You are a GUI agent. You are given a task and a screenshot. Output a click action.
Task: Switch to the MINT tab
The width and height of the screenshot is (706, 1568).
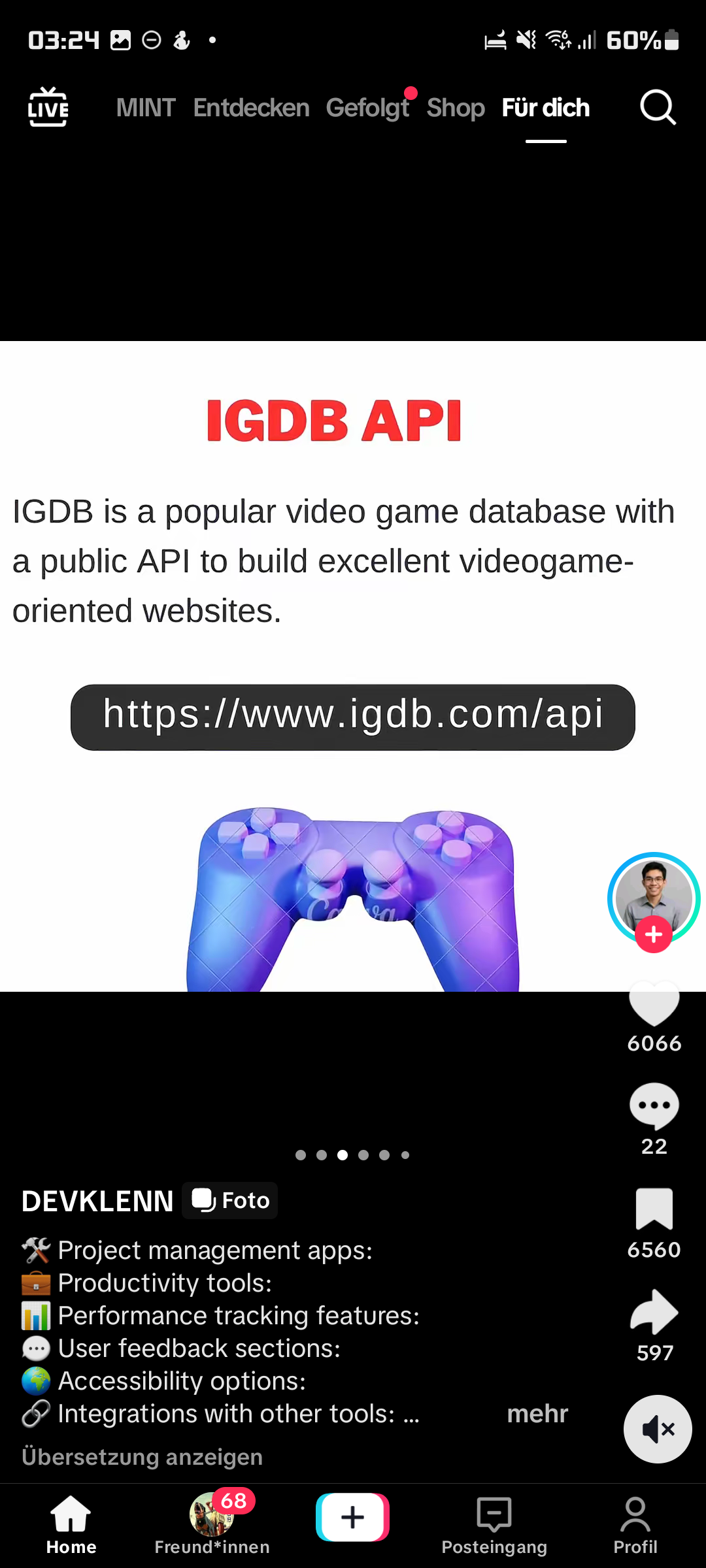tap(146, 108)
